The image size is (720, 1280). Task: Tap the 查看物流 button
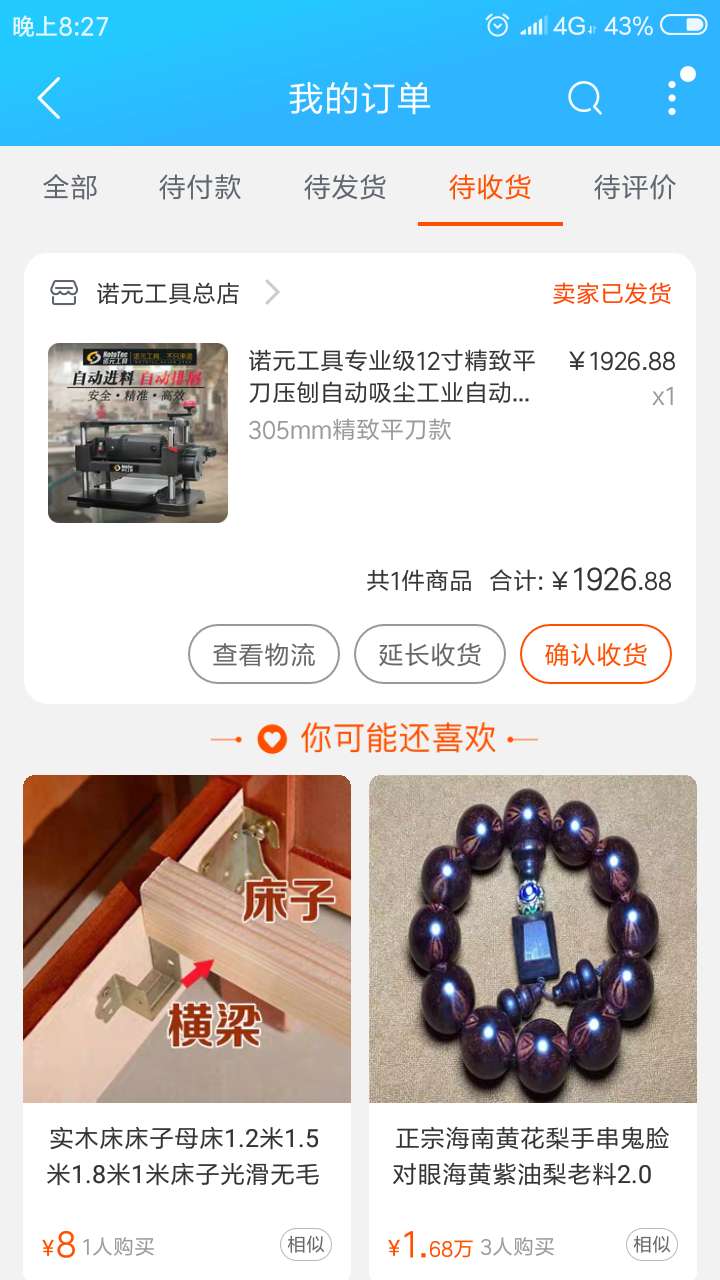[x=264, y=655]
